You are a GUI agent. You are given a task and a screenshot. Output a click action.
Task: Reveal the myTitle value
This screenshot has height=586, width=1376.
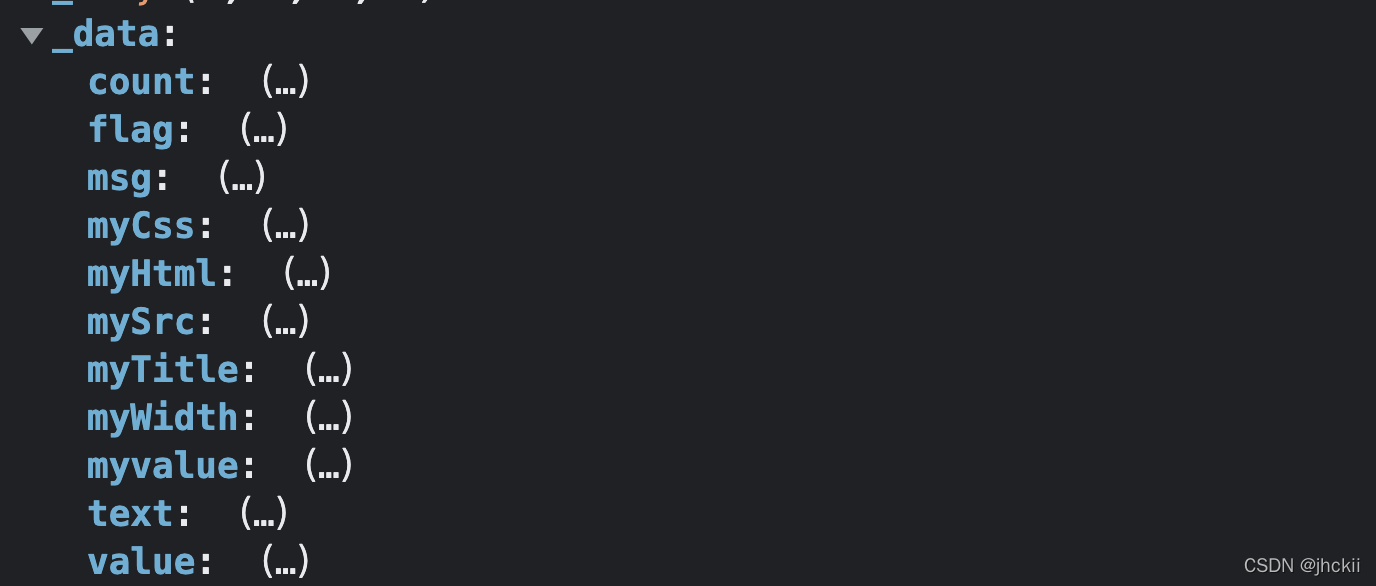(328, 370)
